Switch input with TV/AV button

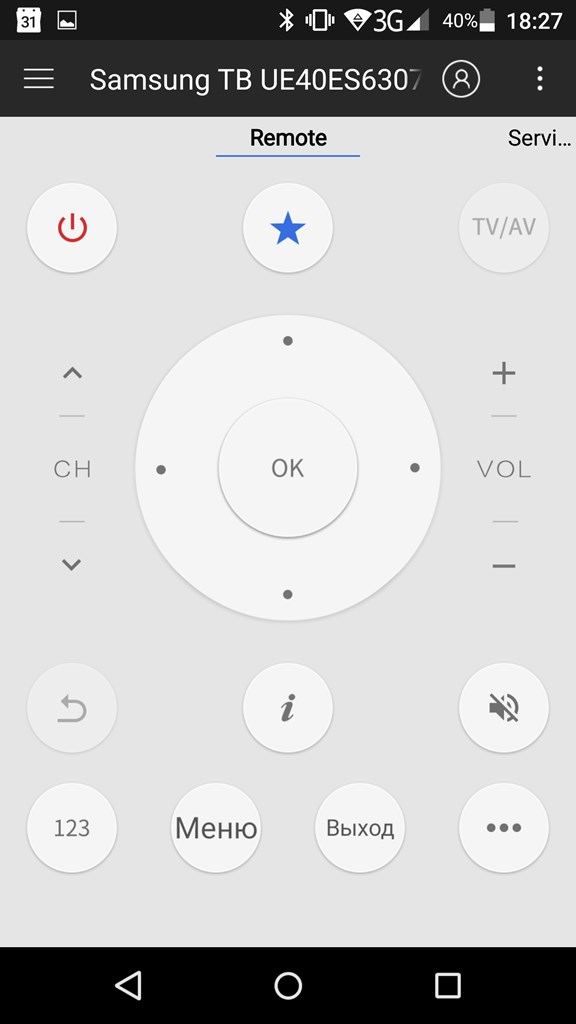point(504,228)
